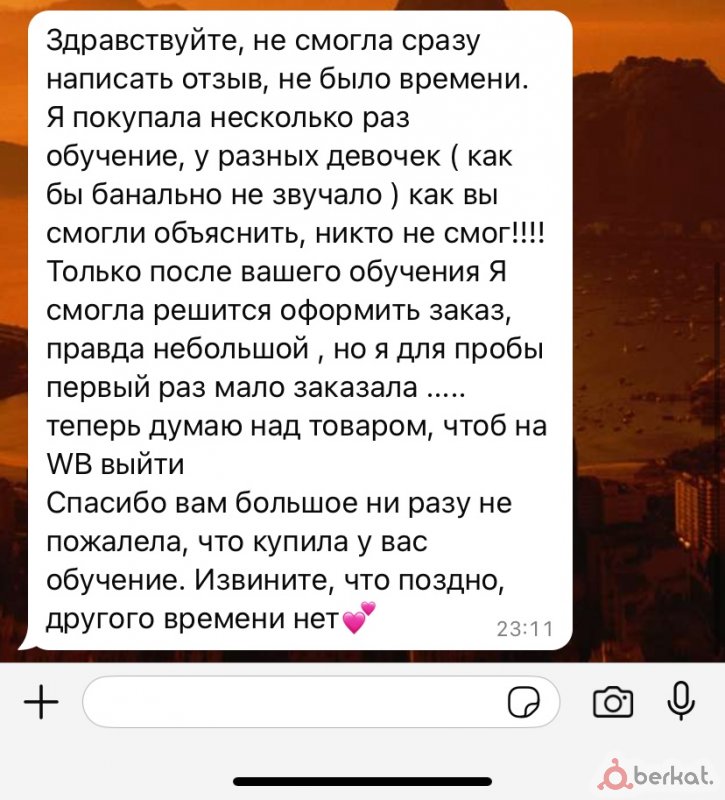
Task: Open the camera to take a photo
Action: point(613,703)
